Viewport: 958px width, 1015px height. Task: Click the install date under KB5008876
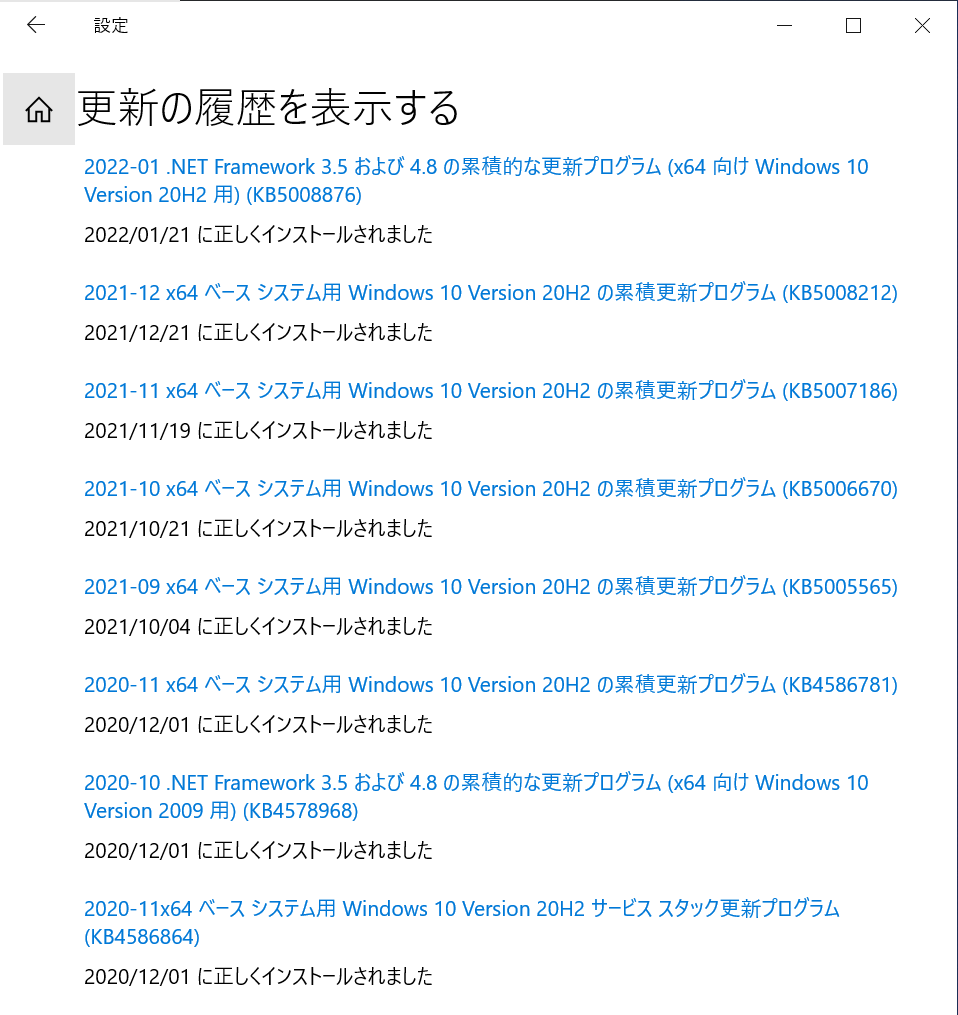258,235
